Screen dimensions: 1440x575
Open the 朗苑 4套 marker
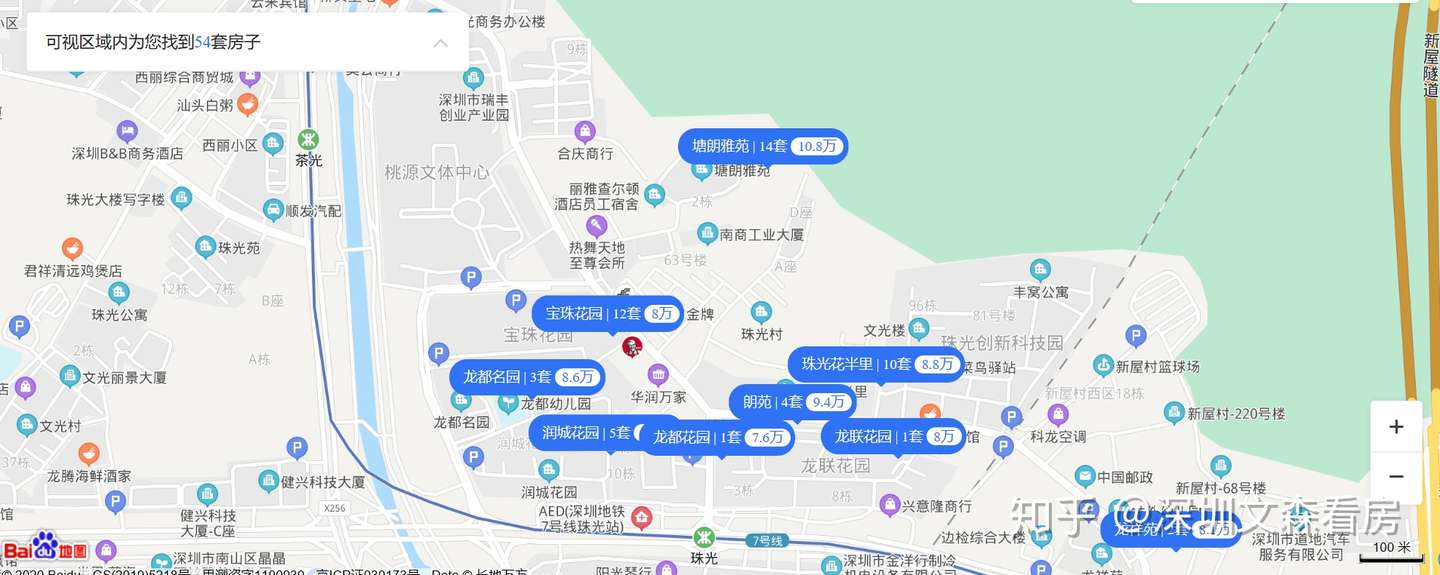tap(794, 402)
